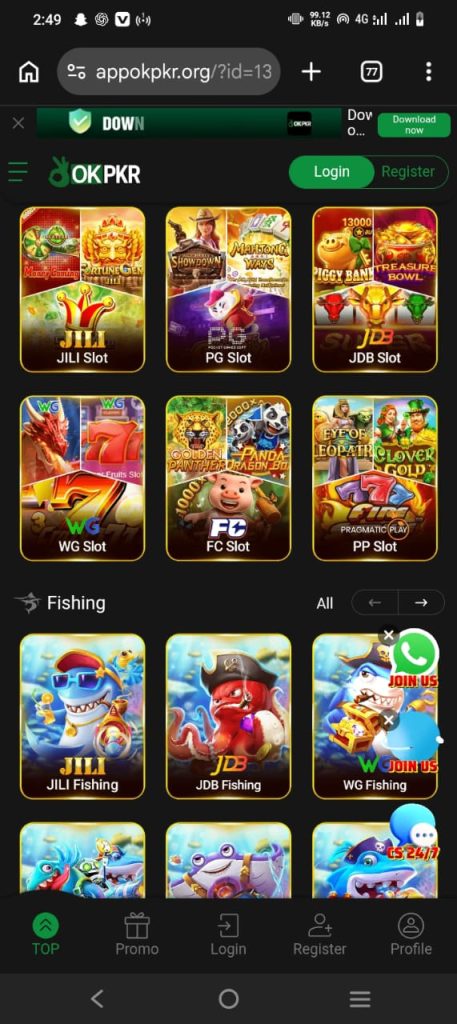Open the hamburger drawer menu

pyautogui.click(x=18, y=172)
